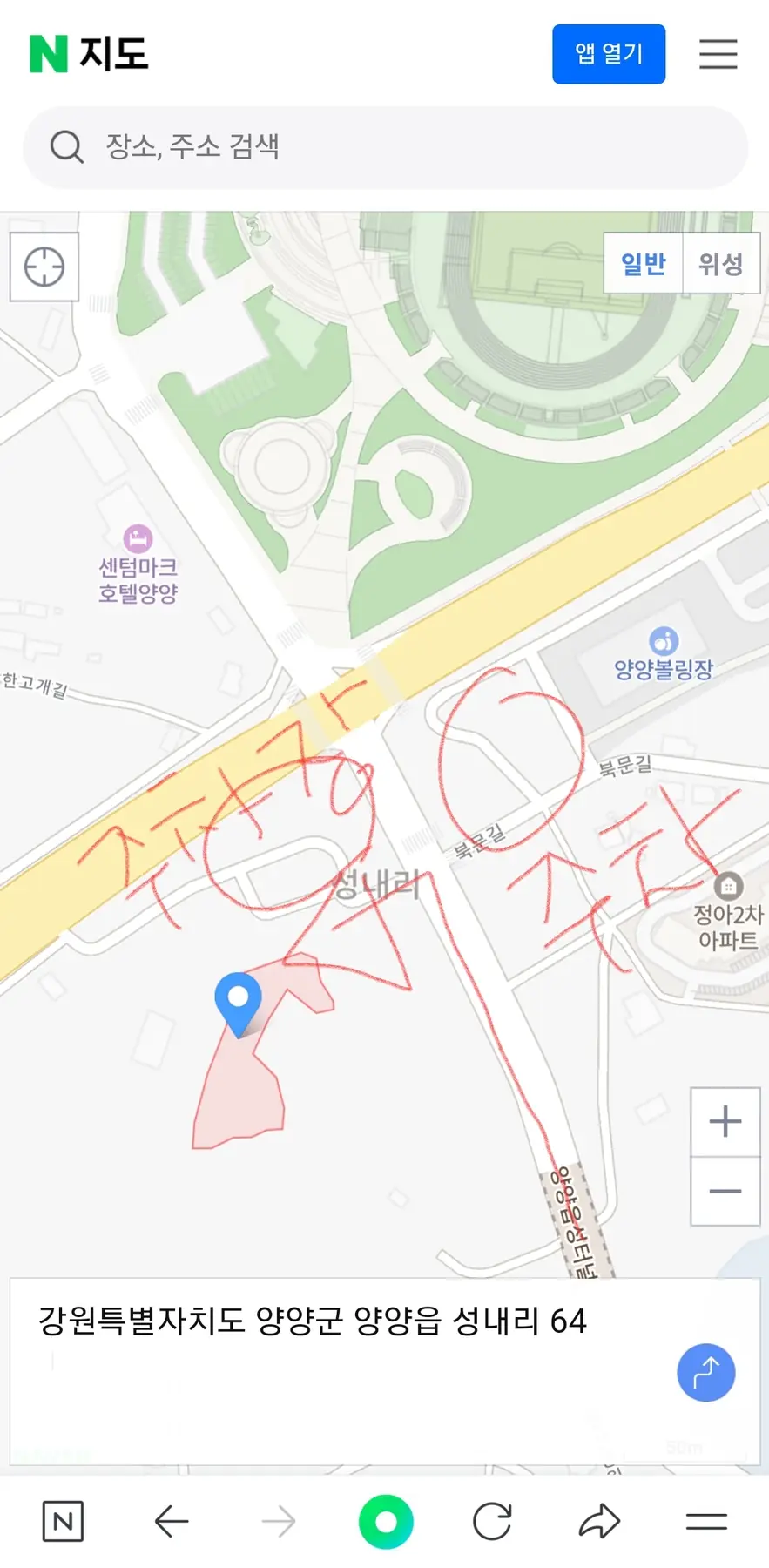Zoom out on the map
This screenshot has width=769, height=1568.
pyautogui.click(x=725, y=1191)
